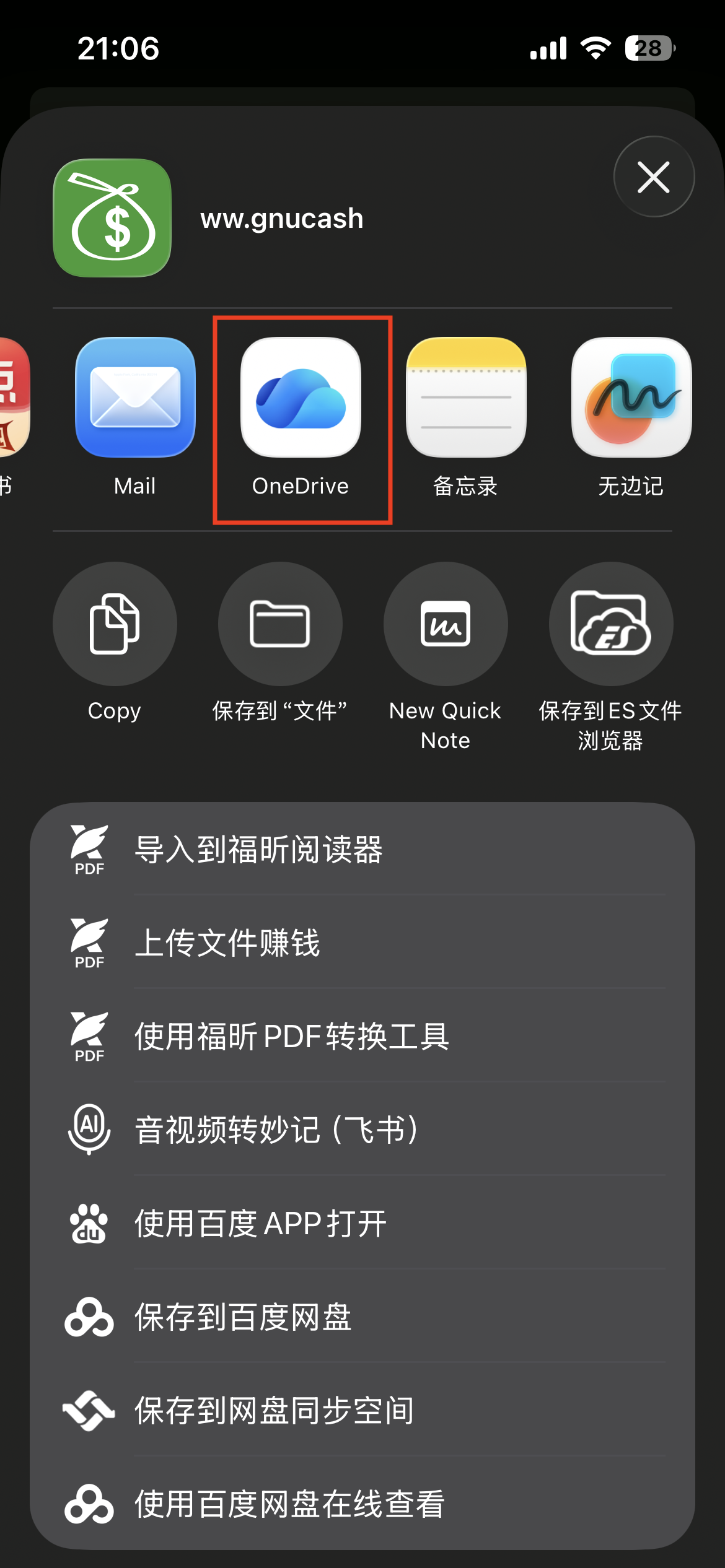Create a New Quick Note

click(446, 624)
